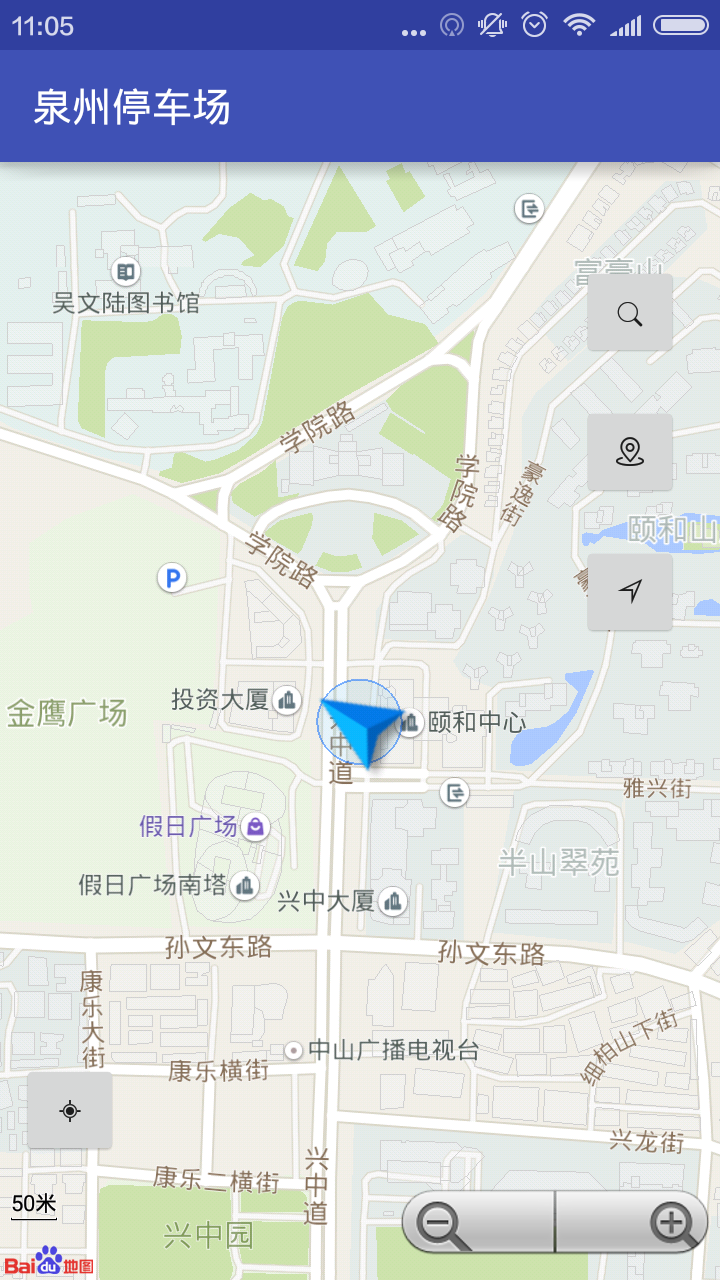Tap the location pin button
The width and height of the screenshot is (720, 1280).
(x=629, y=452)
